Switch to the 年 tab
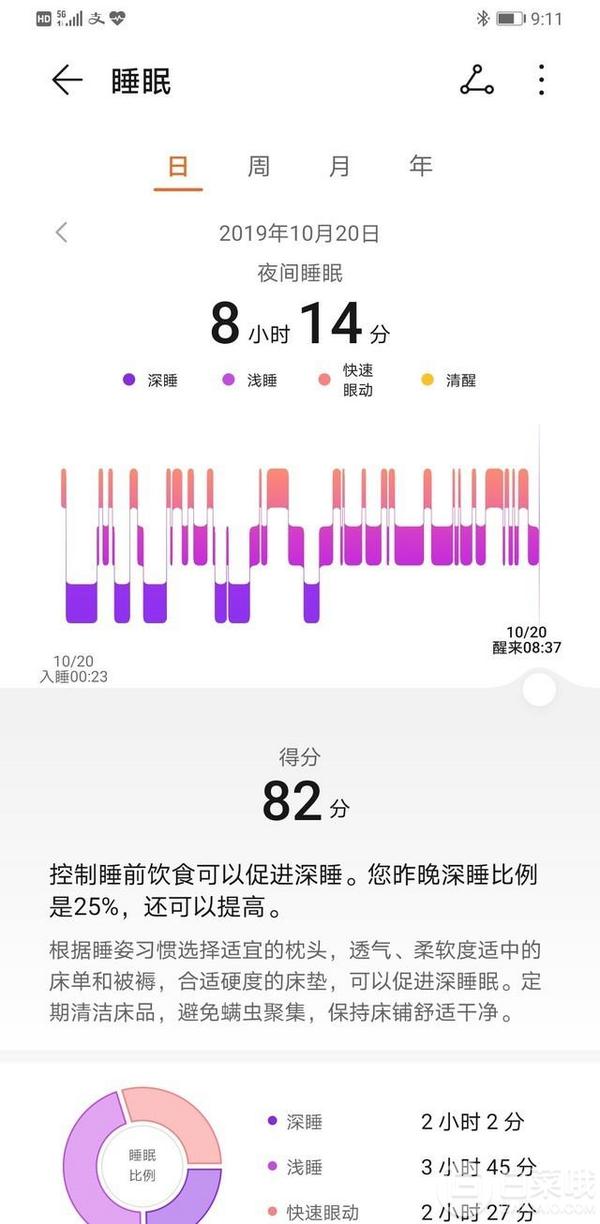Image resolution: width=600 pixels, height=1224 pixels. point(421,166)
